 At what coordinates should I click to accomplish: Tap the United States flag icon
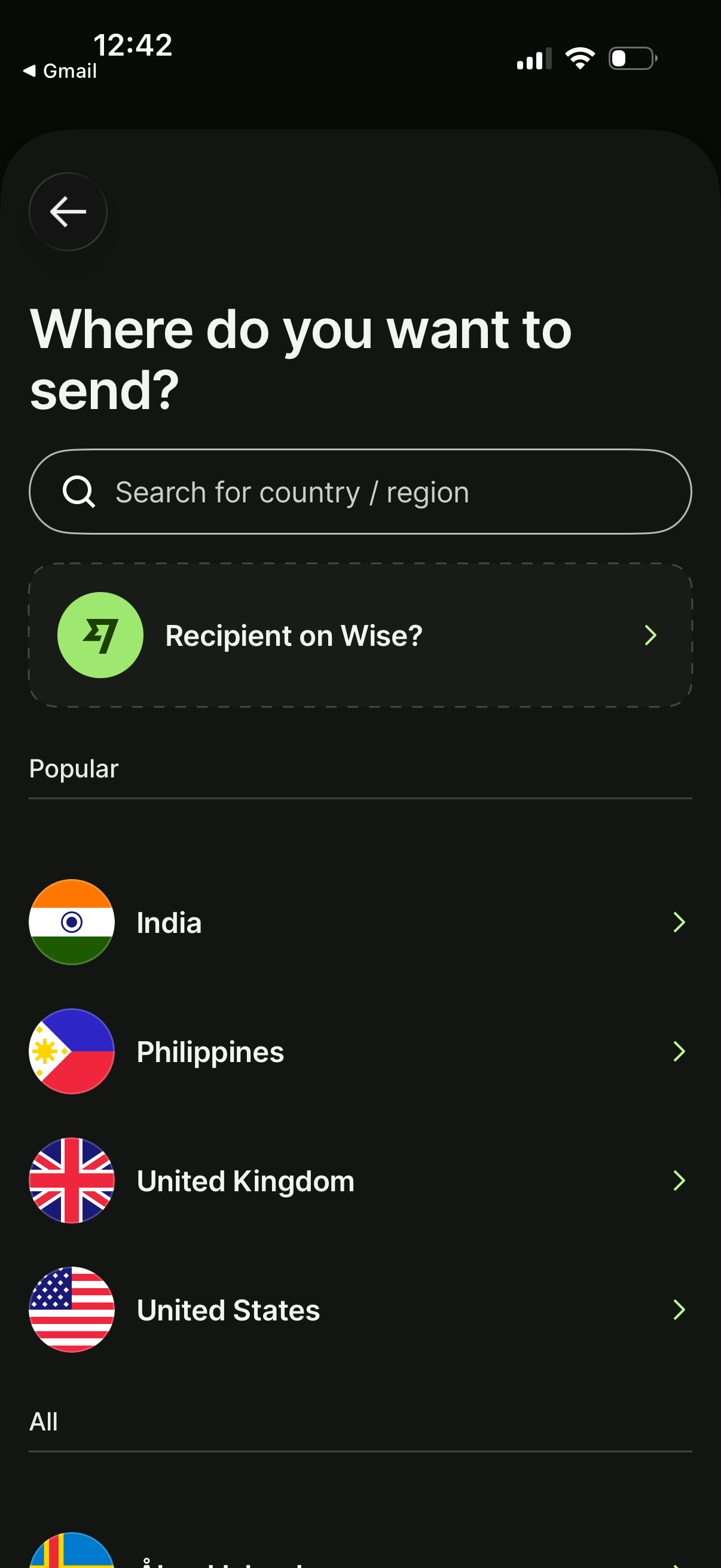[x=71, y=1310]
